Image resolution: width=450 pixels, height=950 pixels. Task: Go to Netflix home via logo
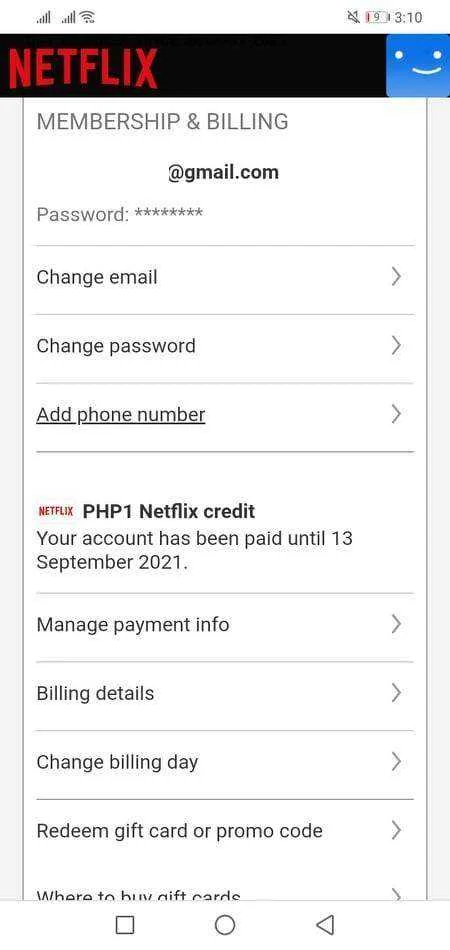point(83,68)
